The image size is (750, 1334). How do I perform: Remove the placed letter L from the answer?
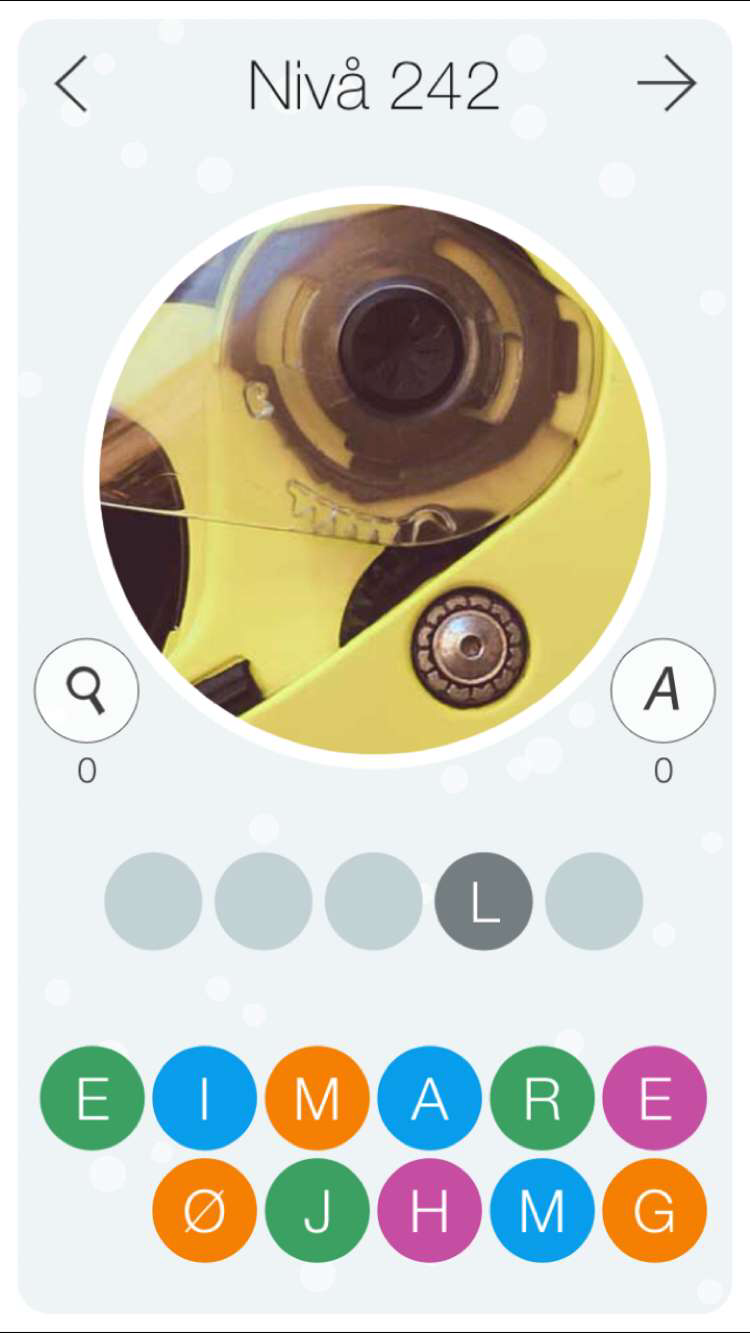point(484,901)
